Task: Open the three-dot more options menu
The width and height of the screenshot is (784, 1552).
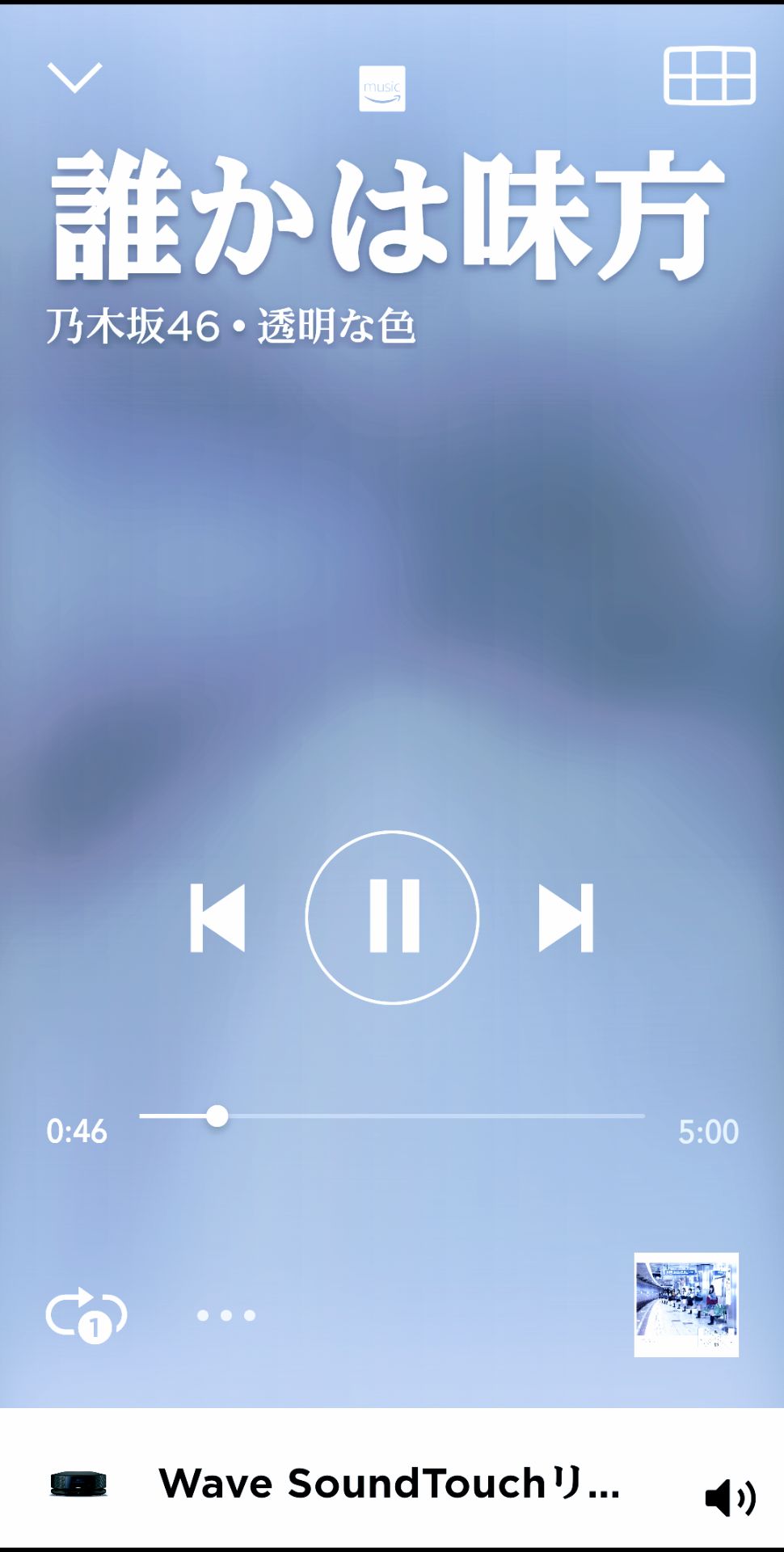Action: point(226,1315)
